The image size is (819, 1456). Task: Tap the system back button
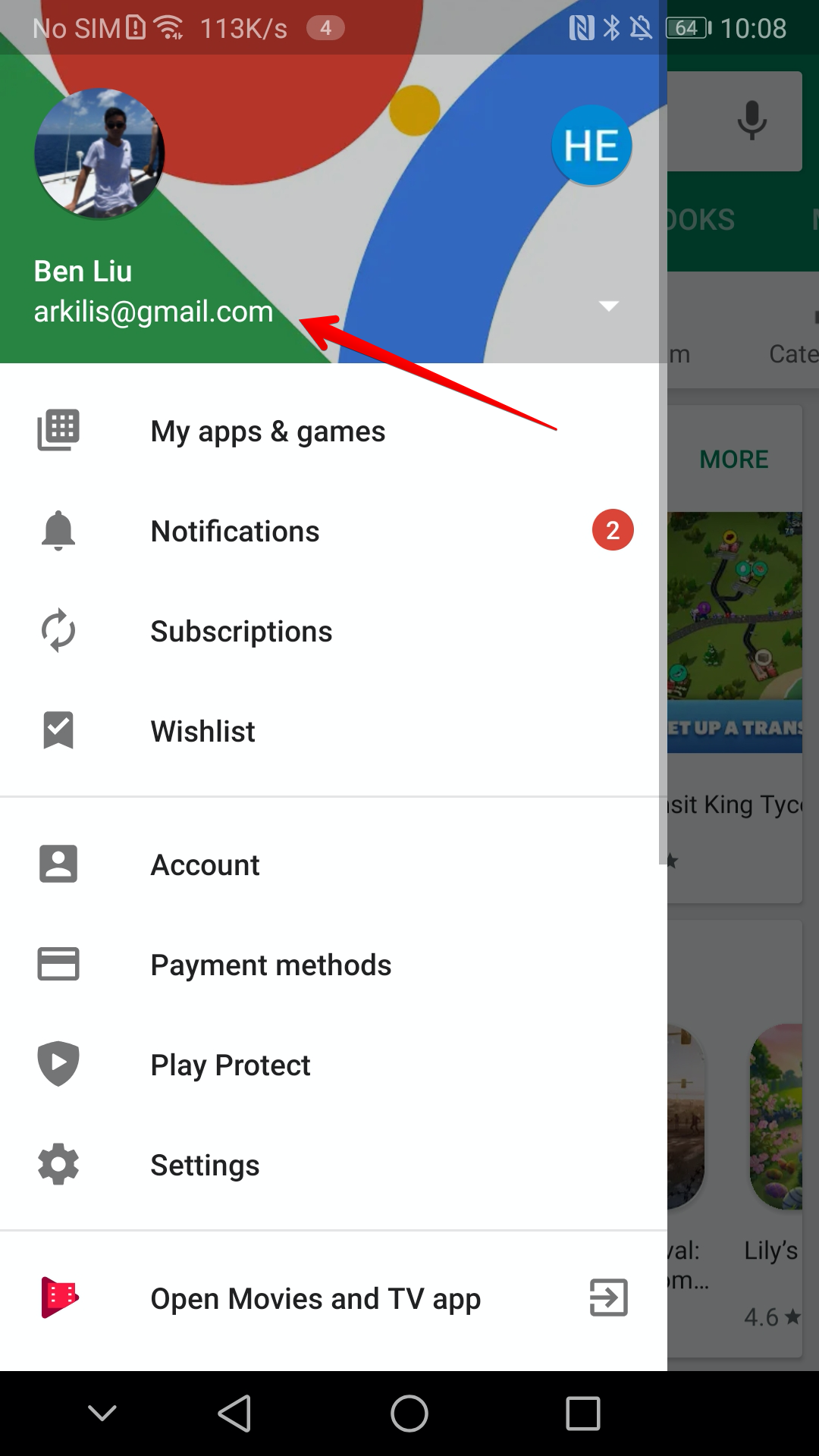click(234, 1414)
